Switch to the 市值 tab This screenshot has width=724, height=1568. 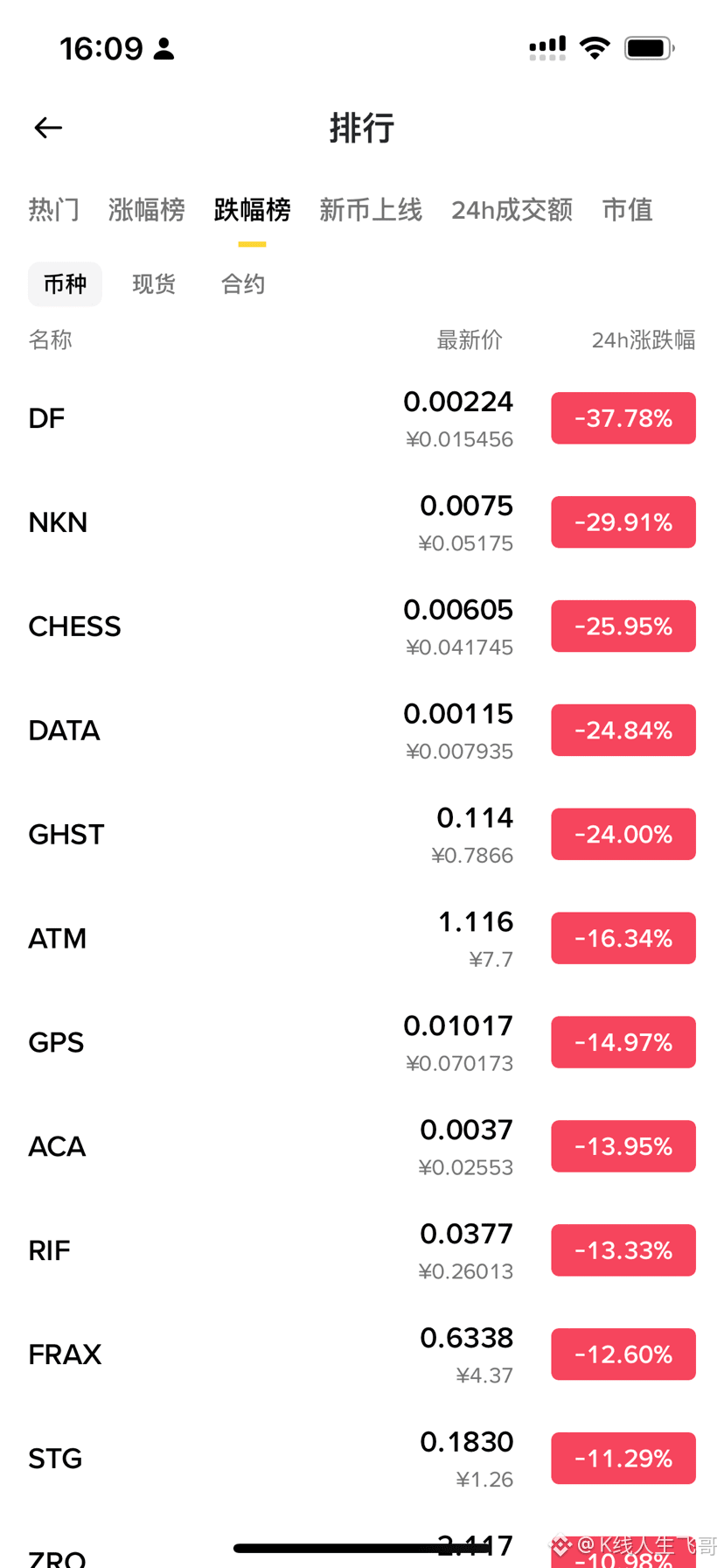coord(627,210)
